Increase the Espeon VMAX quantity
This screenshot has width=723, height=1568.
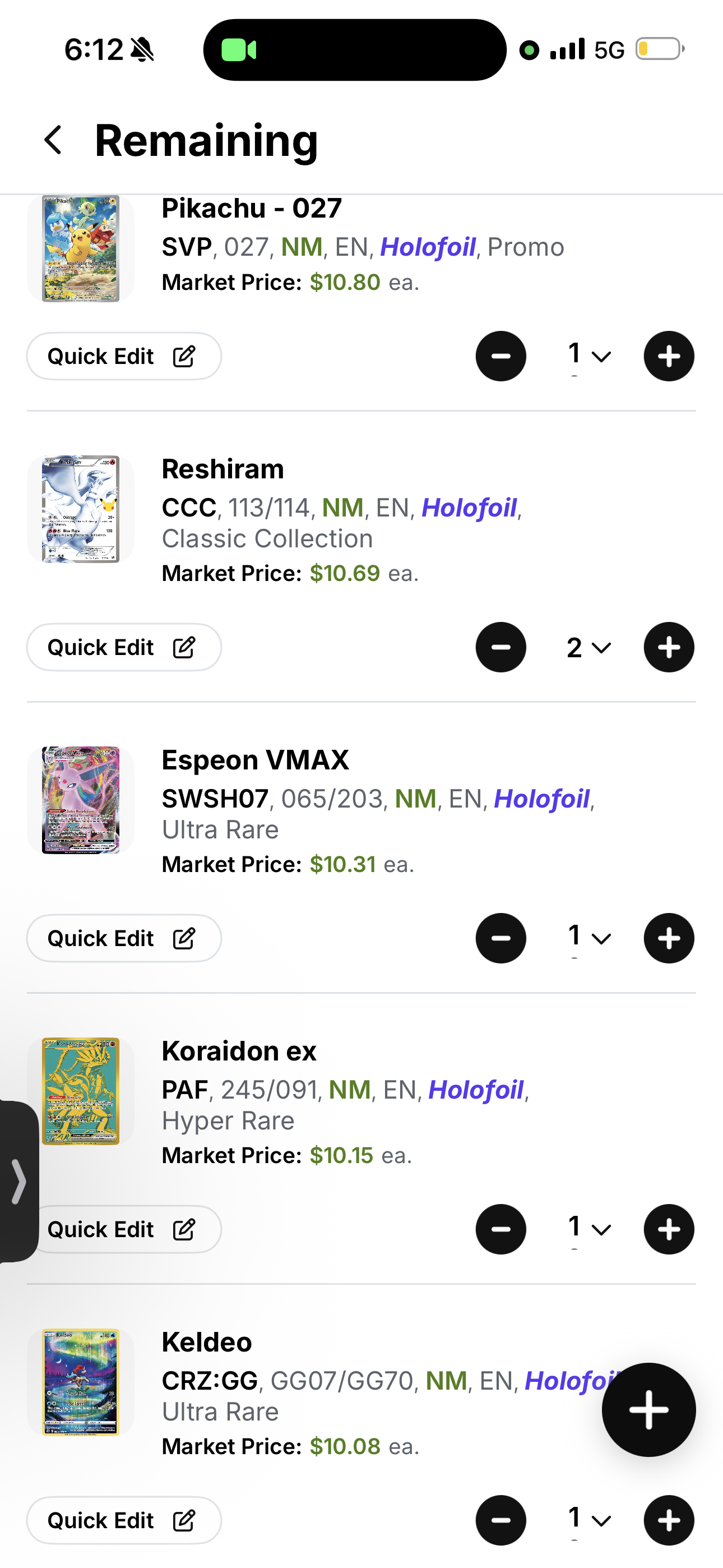(x=669, y=938)
